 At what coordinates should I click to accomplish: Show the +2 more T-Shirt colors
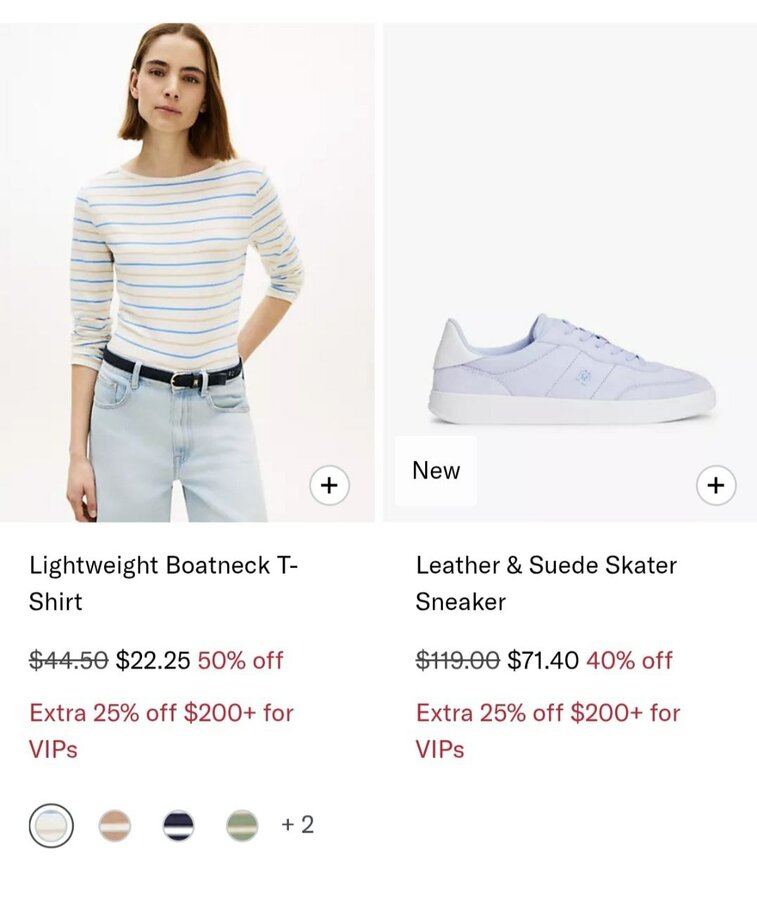click(x=298, y=825)
